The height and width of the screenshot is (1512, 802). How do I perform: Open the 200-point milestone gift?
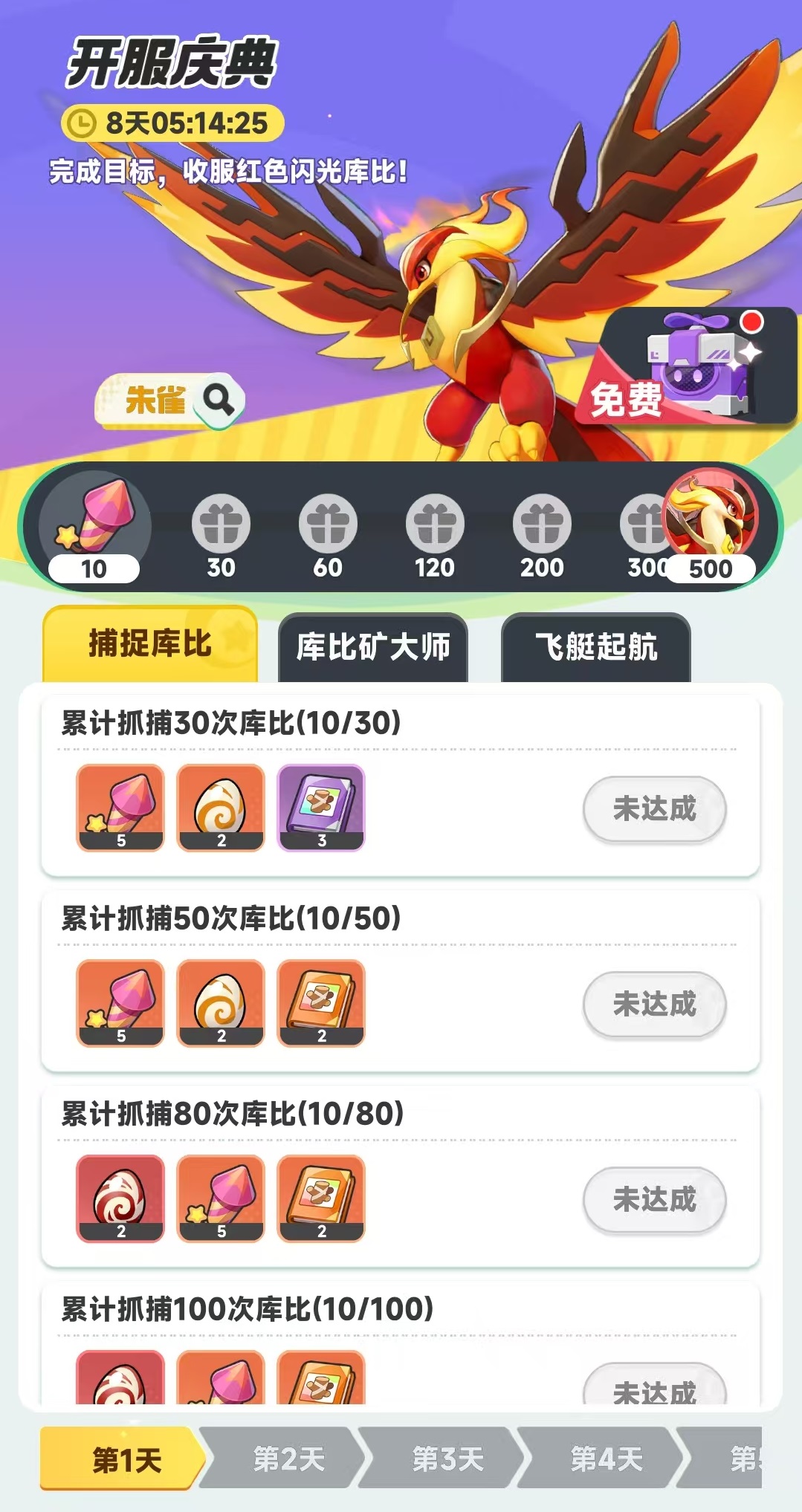tap(542, 525)
